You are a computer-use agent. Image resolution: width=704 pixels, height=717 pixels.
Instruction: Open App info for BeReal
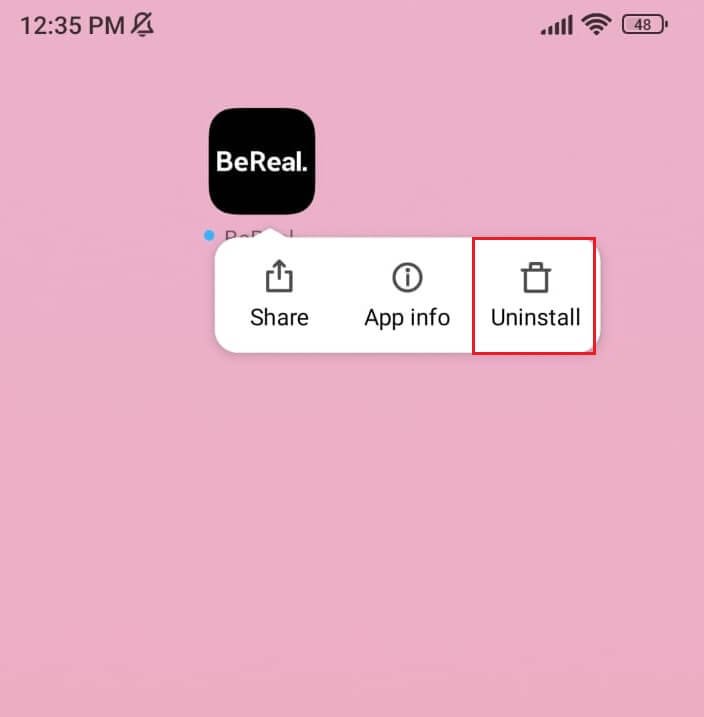407,295
